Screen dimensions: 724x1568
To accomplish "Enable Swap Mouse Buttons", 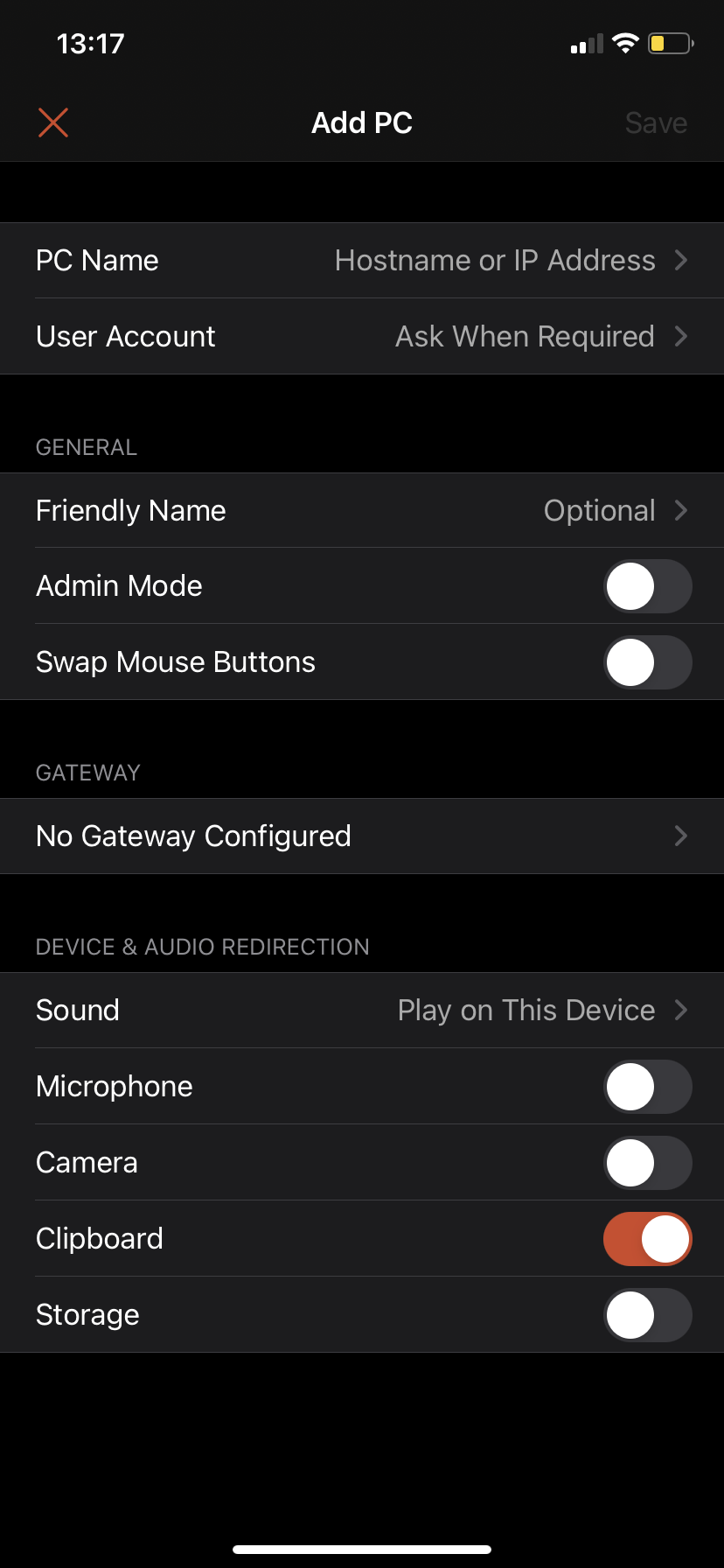I will click(648, 662).
